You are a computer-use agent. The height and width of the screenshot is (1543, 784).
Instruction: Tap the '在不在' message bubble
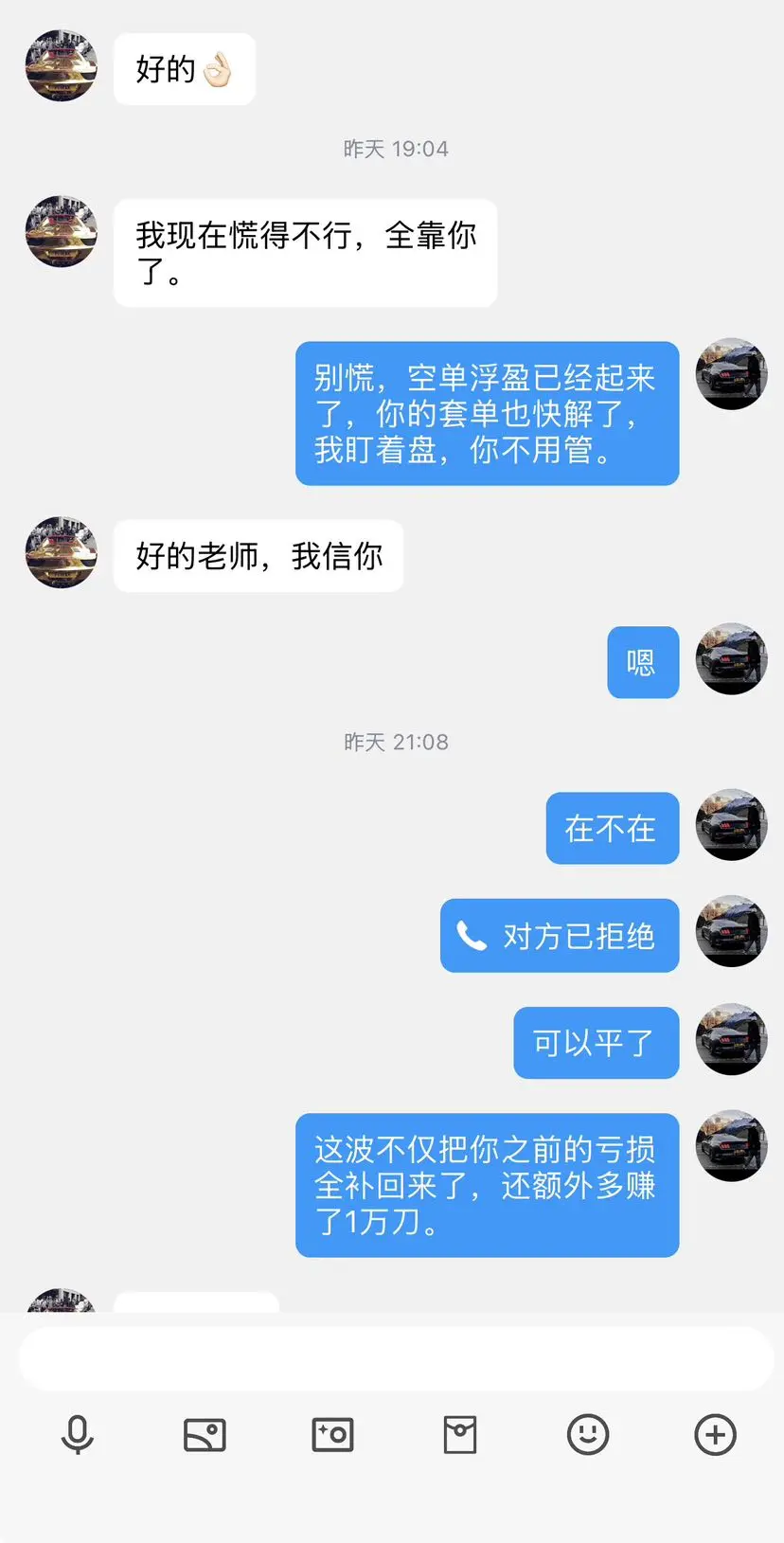point(612,827)
